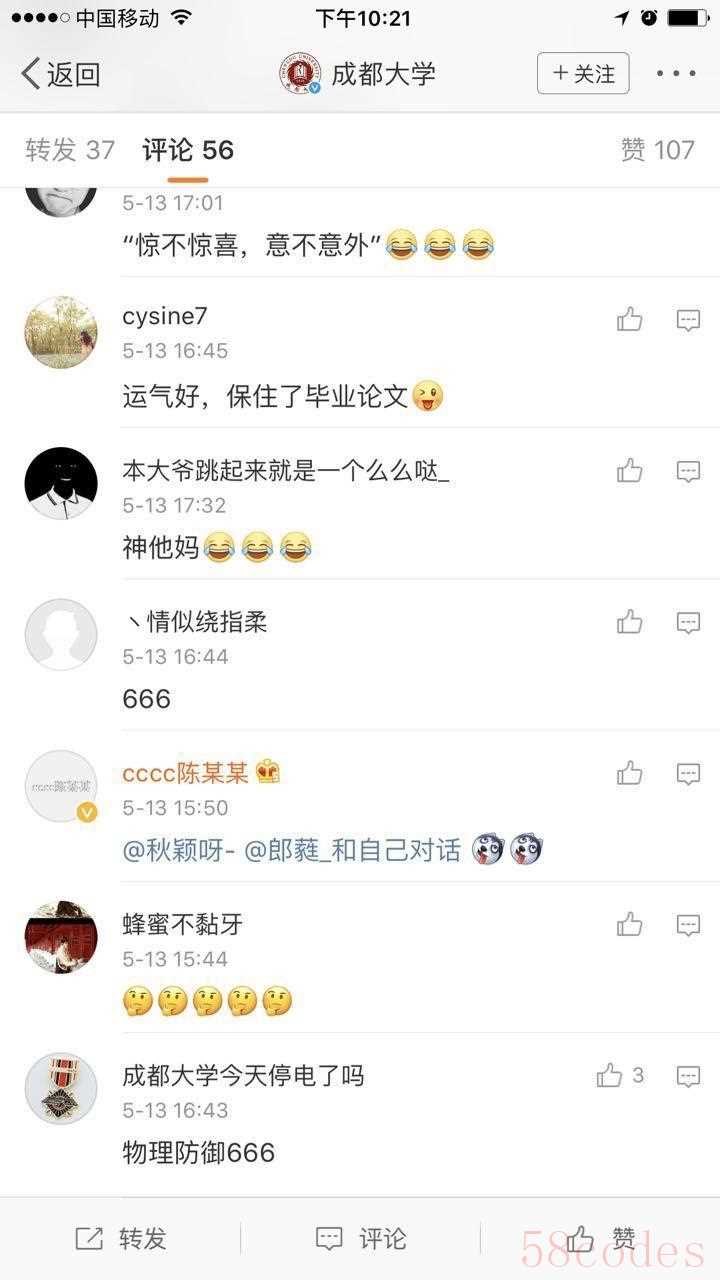Repost with the bottom 转发 button
This screenshot has width=720, height=1280.
121,1239
